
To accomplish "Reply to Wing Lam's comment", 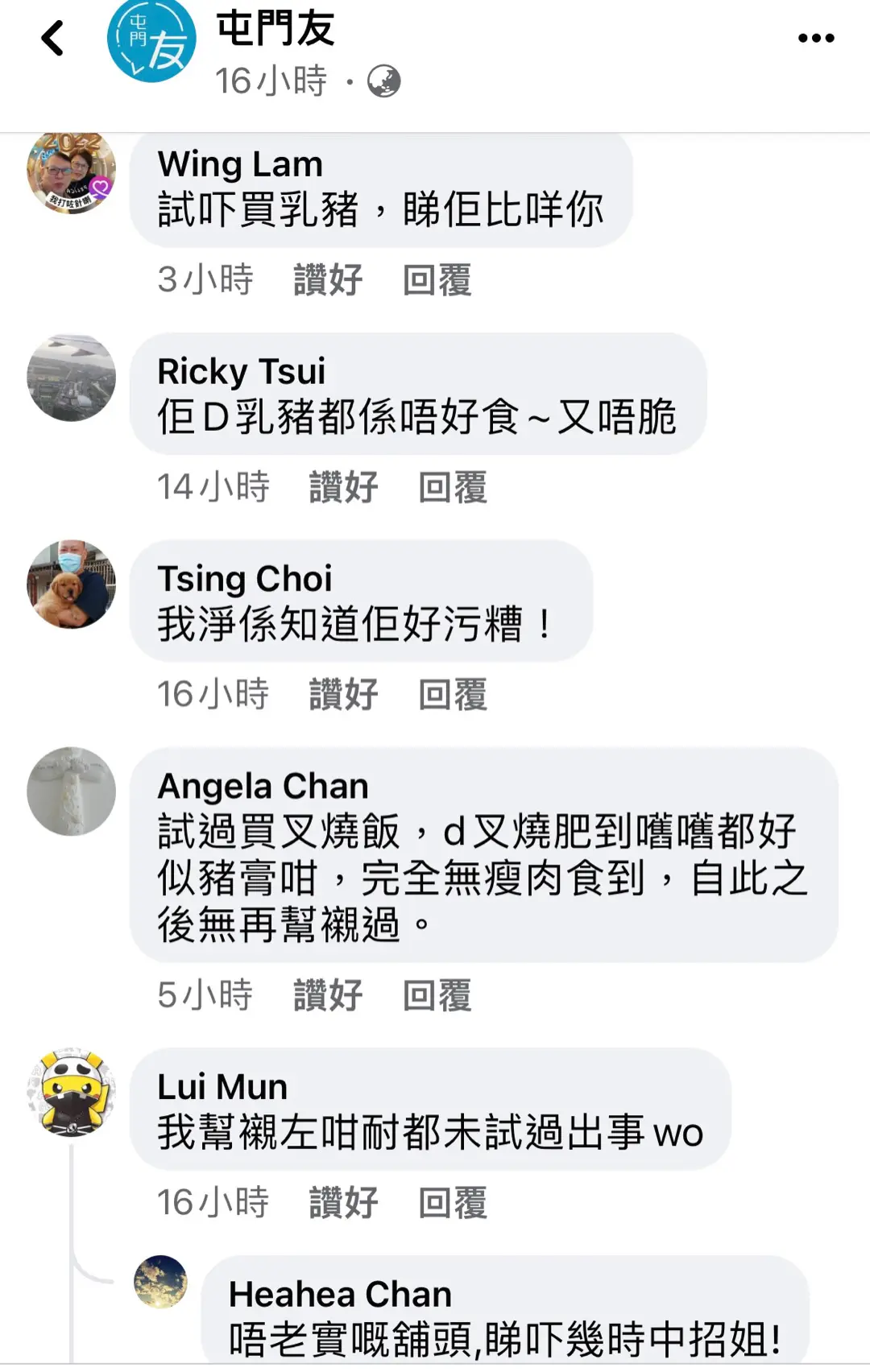I will [437, 280].
